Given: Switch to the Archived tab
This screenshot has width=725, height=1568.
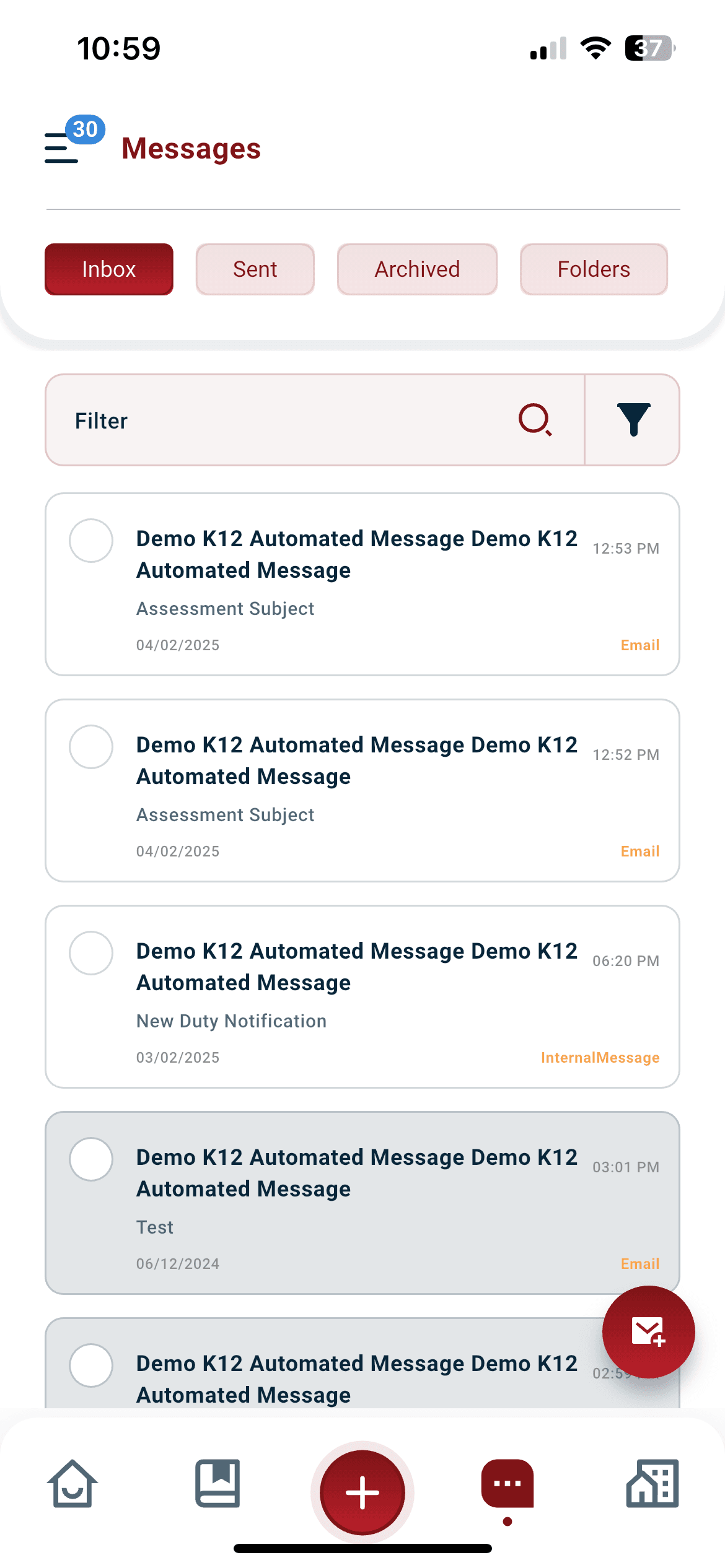Looking at the screenshot, I should click(417, 269).
